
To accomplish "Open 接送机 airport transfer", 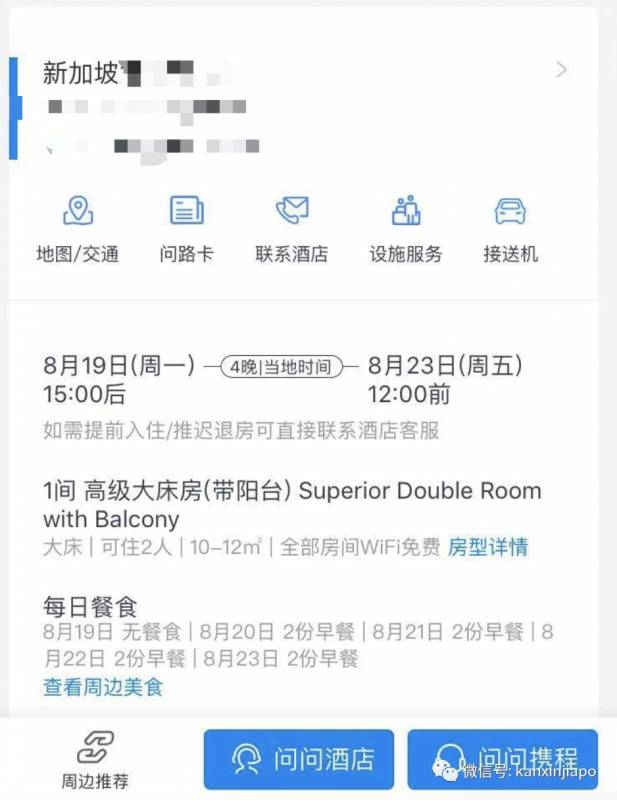I will pyautogui.click(x=510, y=229).
